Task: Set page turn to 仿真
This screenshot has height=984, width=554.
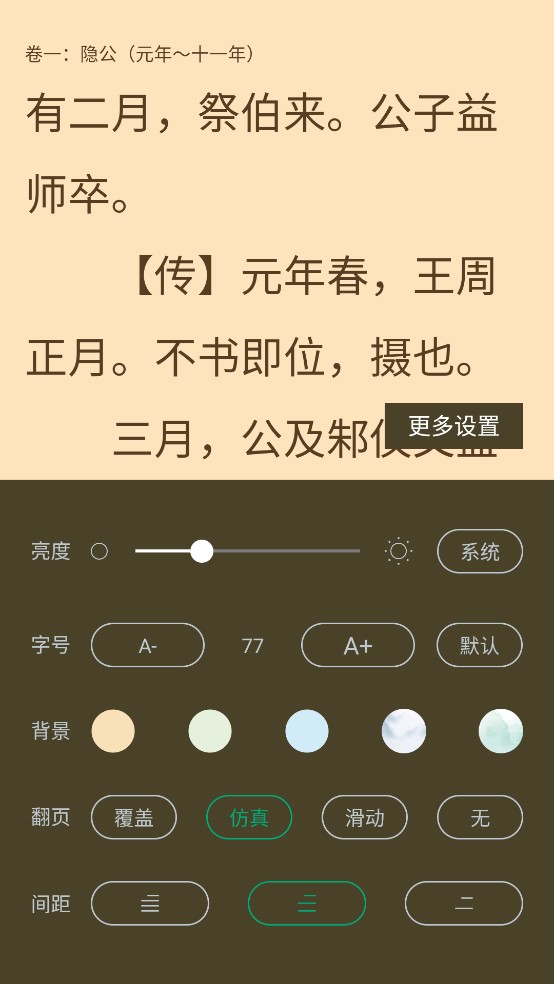Action: 249,817
